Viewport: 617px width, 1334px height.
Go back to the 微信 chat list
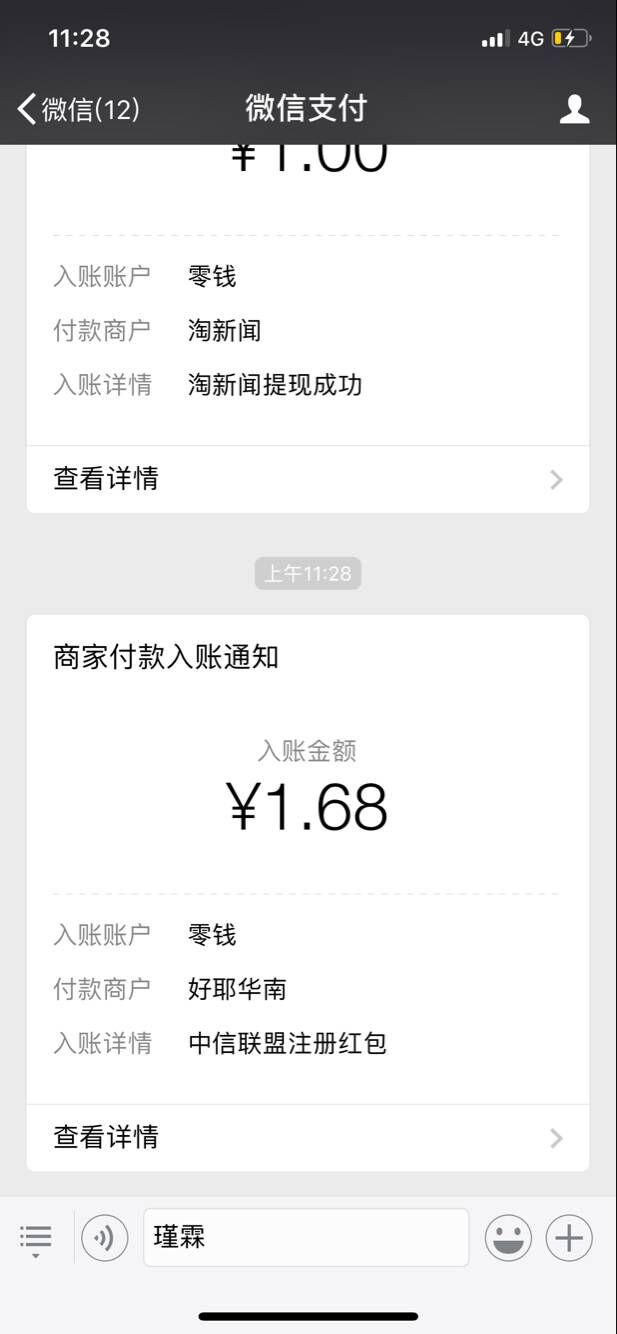tap(78, 108)
